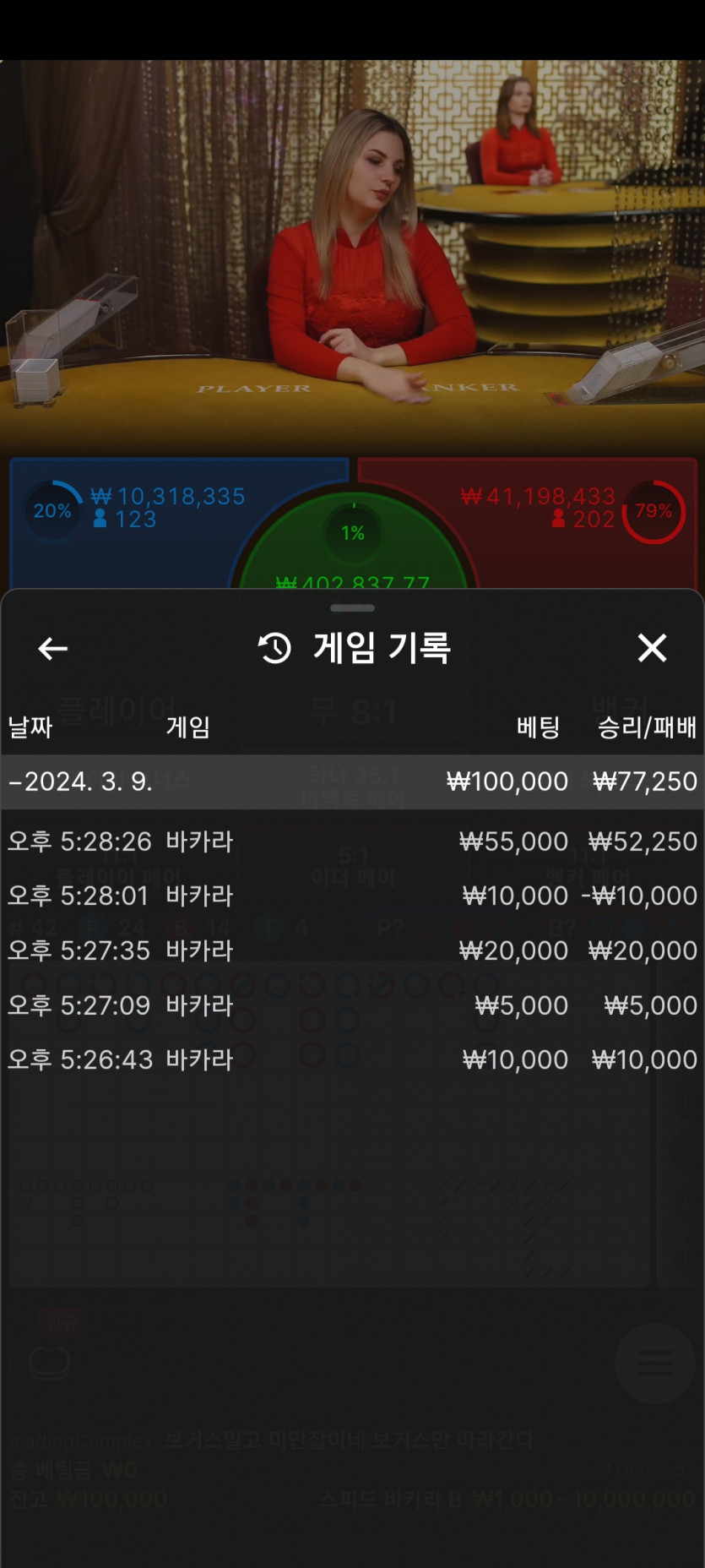705x1568 pixels.
Task: Go back using the arrow icon
Action: coord(53,649)
